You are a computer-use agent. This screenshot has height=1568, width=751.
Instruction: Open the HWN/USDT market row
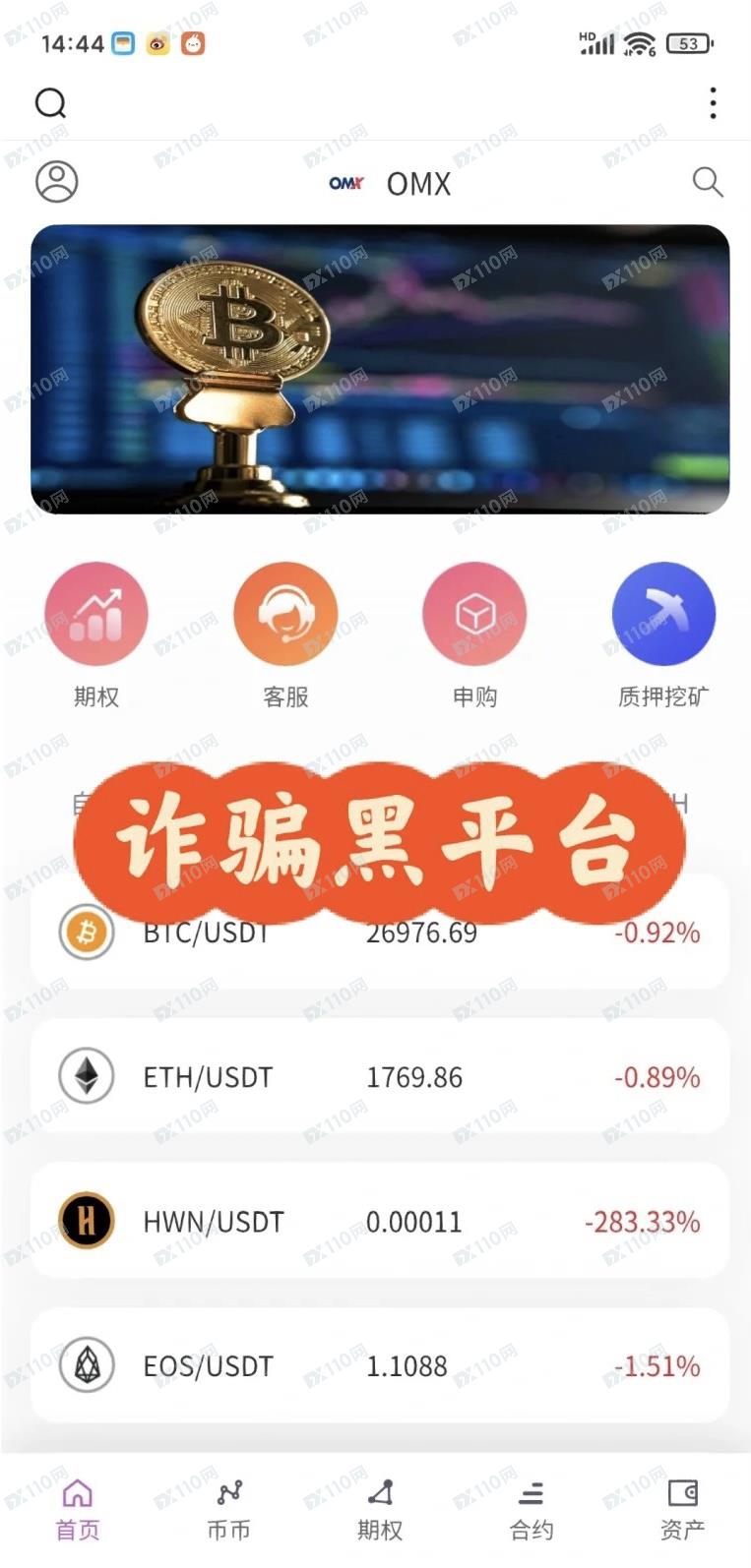click(380, 1221)
